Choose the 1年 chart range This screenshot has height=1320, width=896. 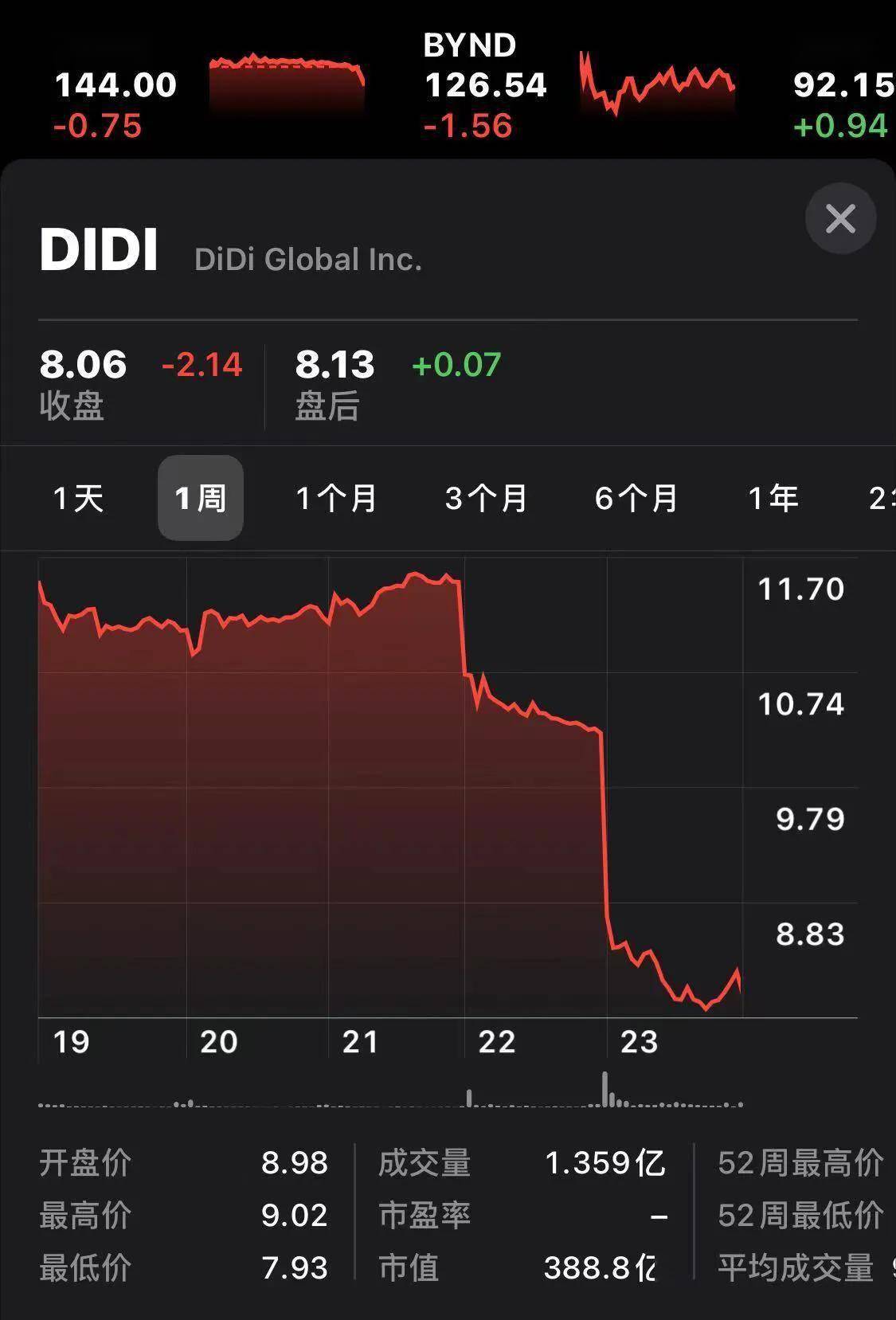click(773, 499)
